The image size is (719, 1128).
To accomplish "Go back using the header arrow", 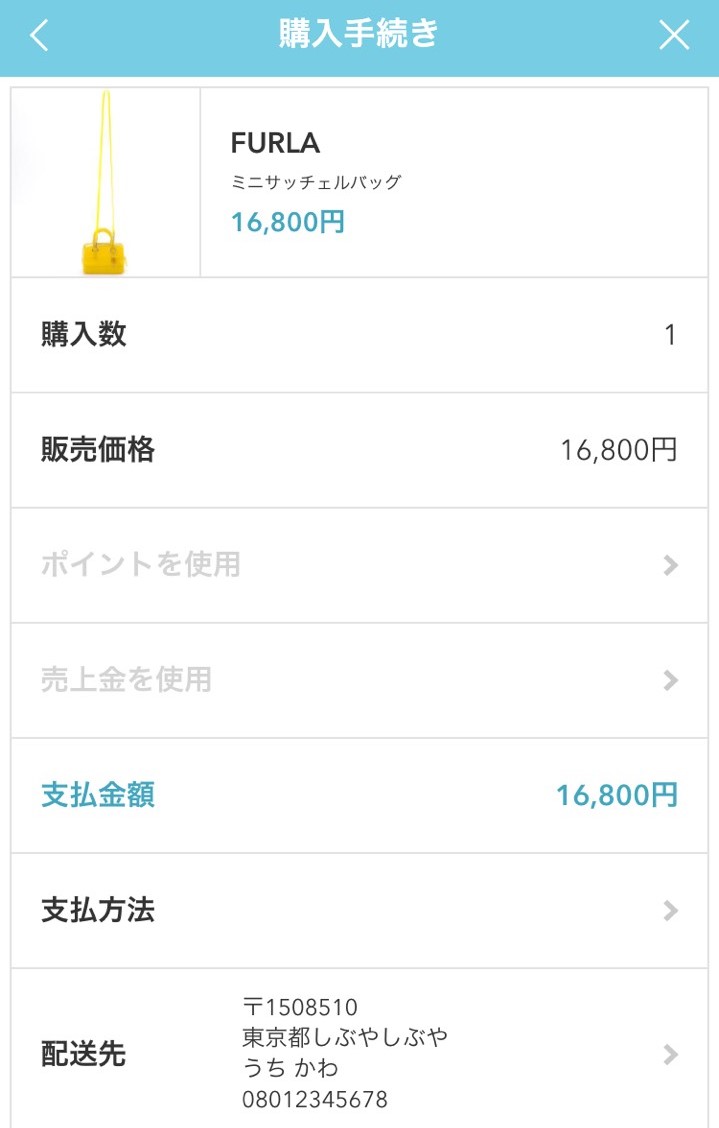I will pyautogui.click(x=40, y=36).
